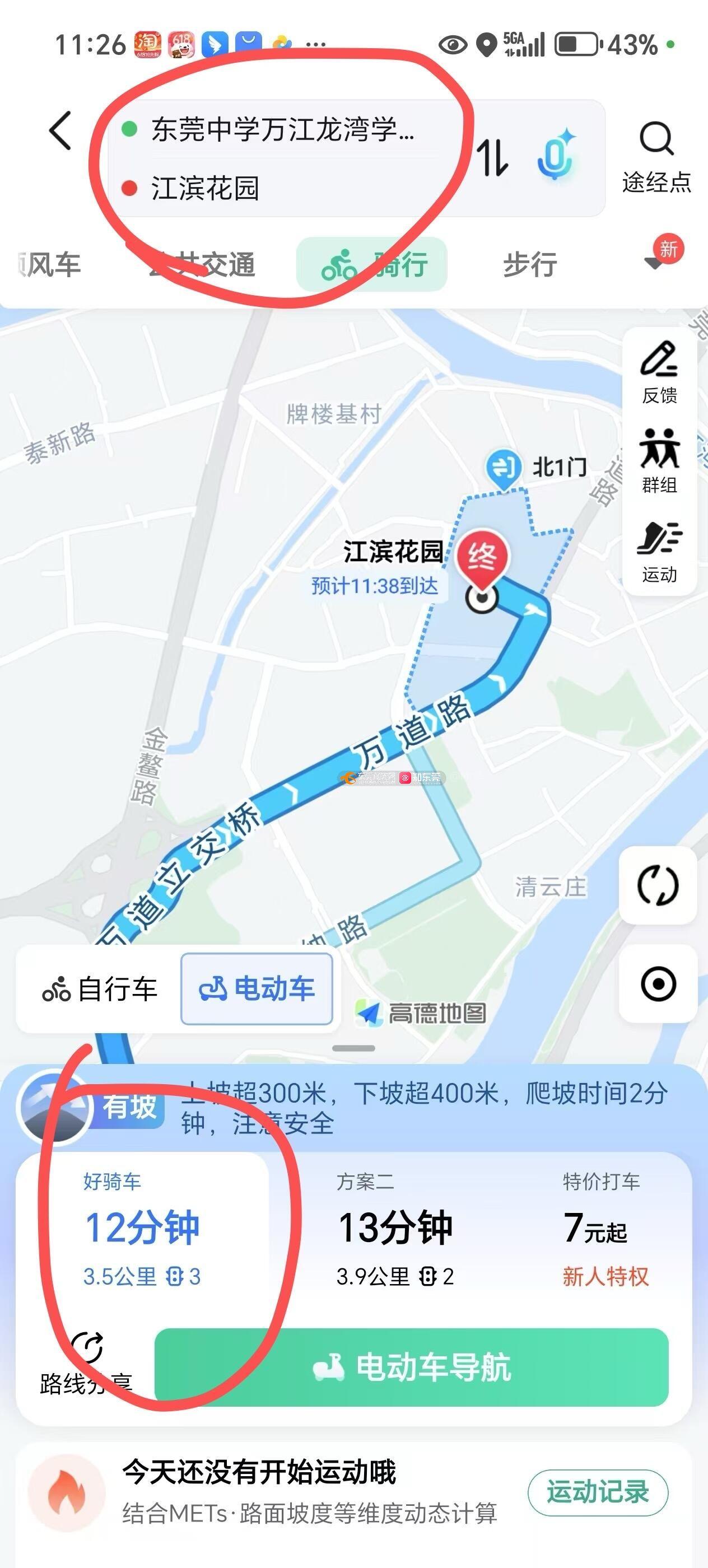
Task: Switch to the 步行 walking tab
Action: pos(530,264)
